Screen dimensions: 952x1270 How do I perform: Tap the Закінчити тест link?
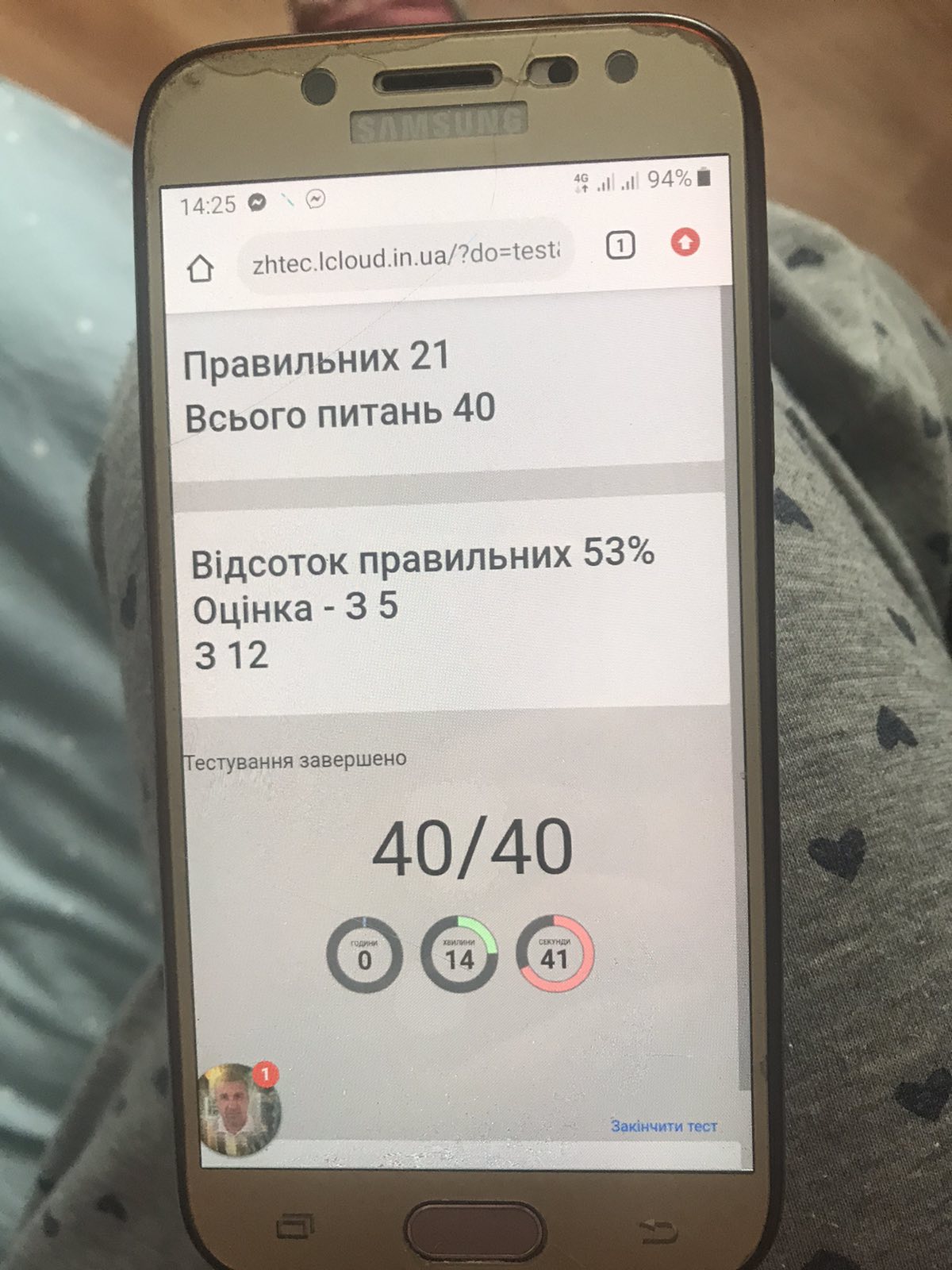point(663,1126)
